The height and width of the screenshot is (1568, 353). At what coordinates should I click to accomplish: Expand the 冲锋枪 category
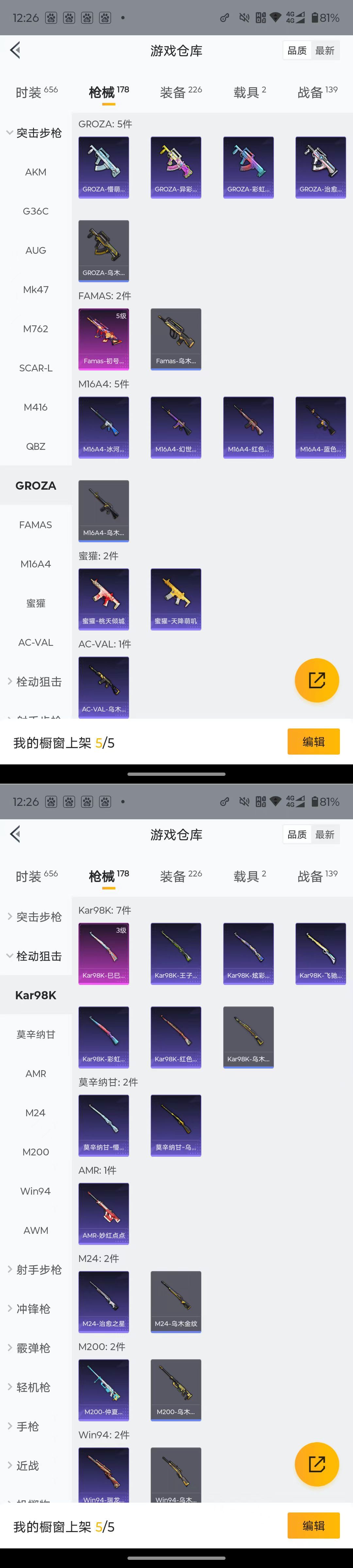coord(33,1309)
